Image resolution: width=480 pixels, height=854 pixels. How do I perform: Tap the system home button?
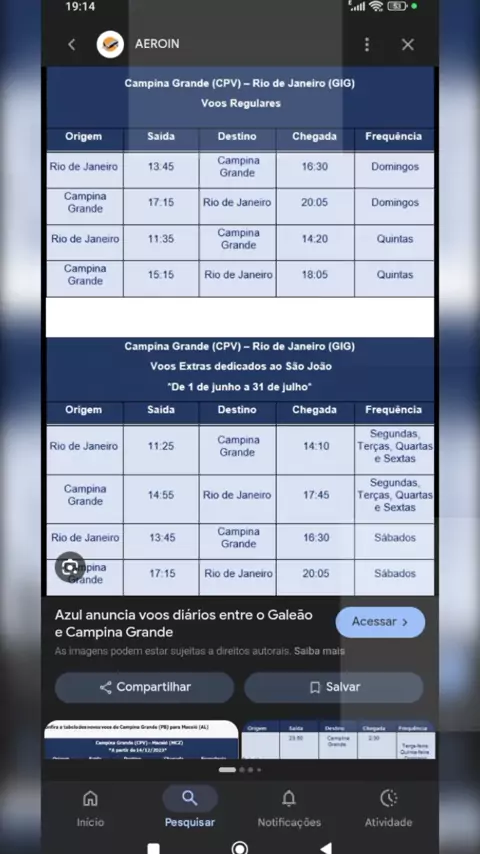point(240,849)
